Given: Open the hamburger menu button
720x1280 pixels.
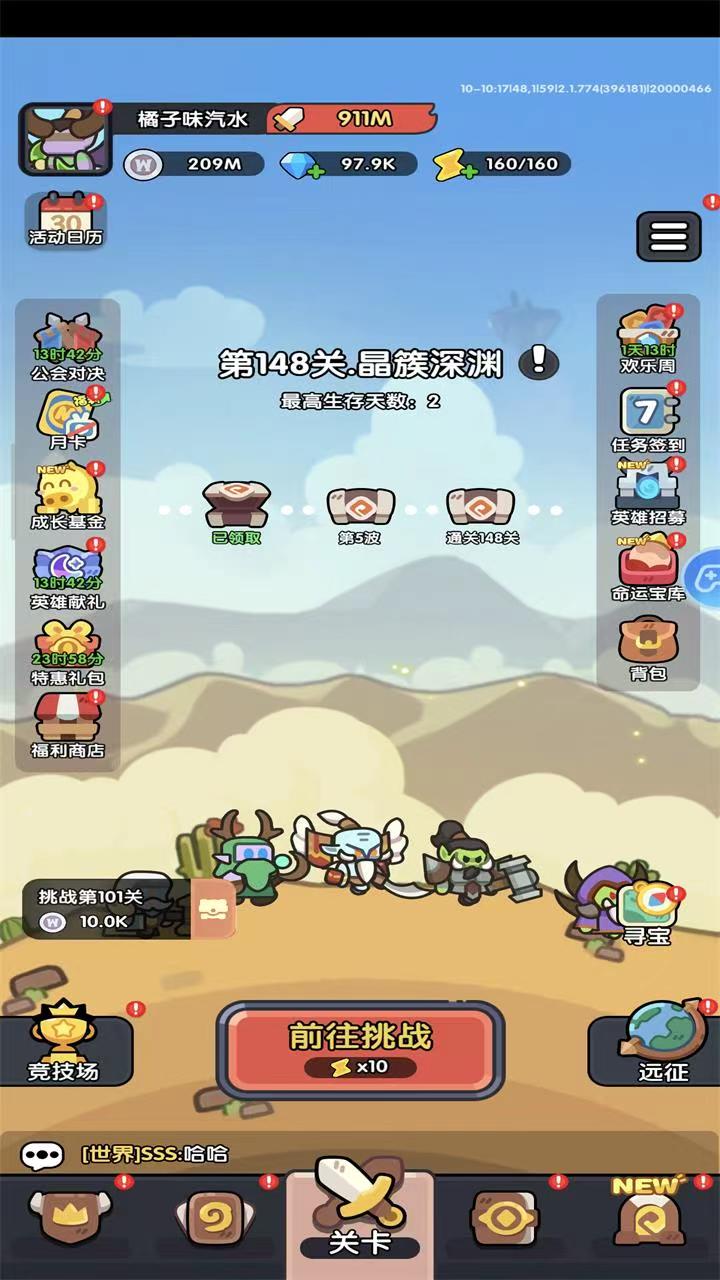Looking at the screenshot, I should [x=669, y=236].
